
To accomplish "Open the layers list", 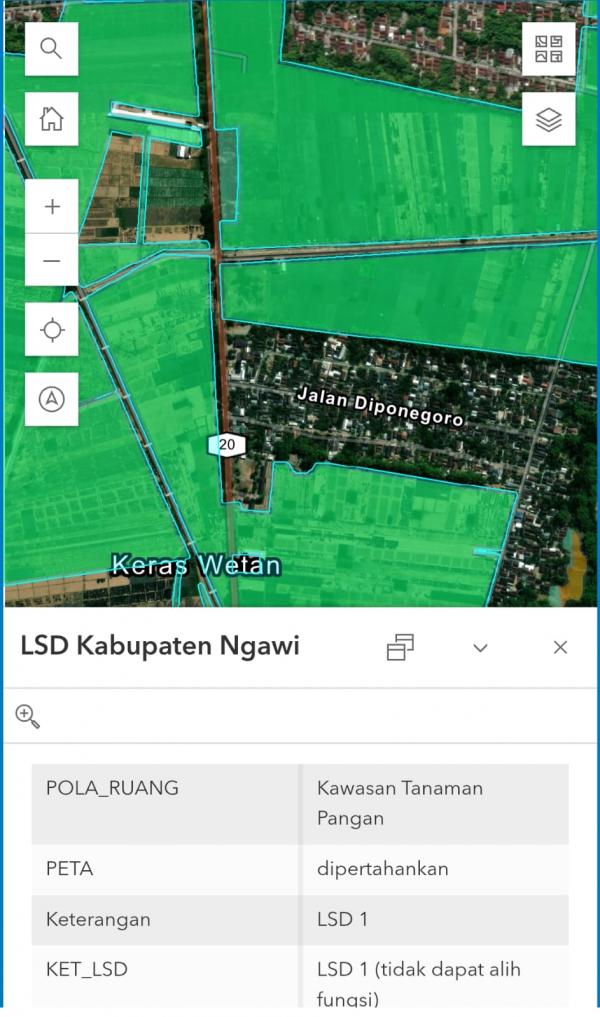I will point(548,120).
